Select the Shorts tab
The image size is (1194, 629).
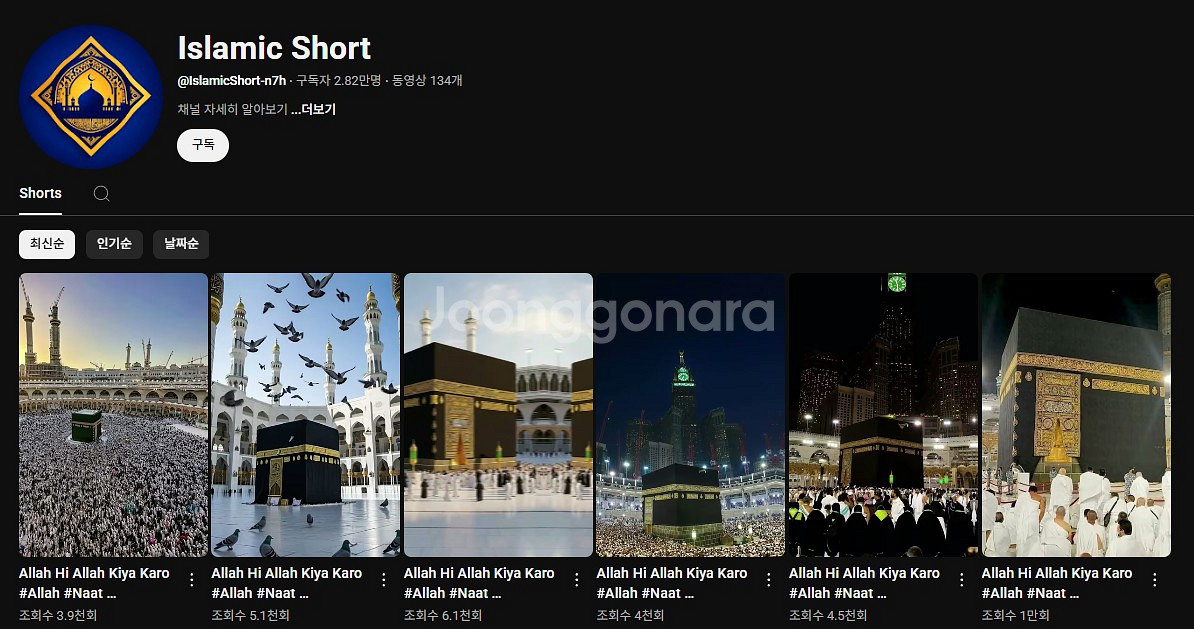(x=40, y=193)
